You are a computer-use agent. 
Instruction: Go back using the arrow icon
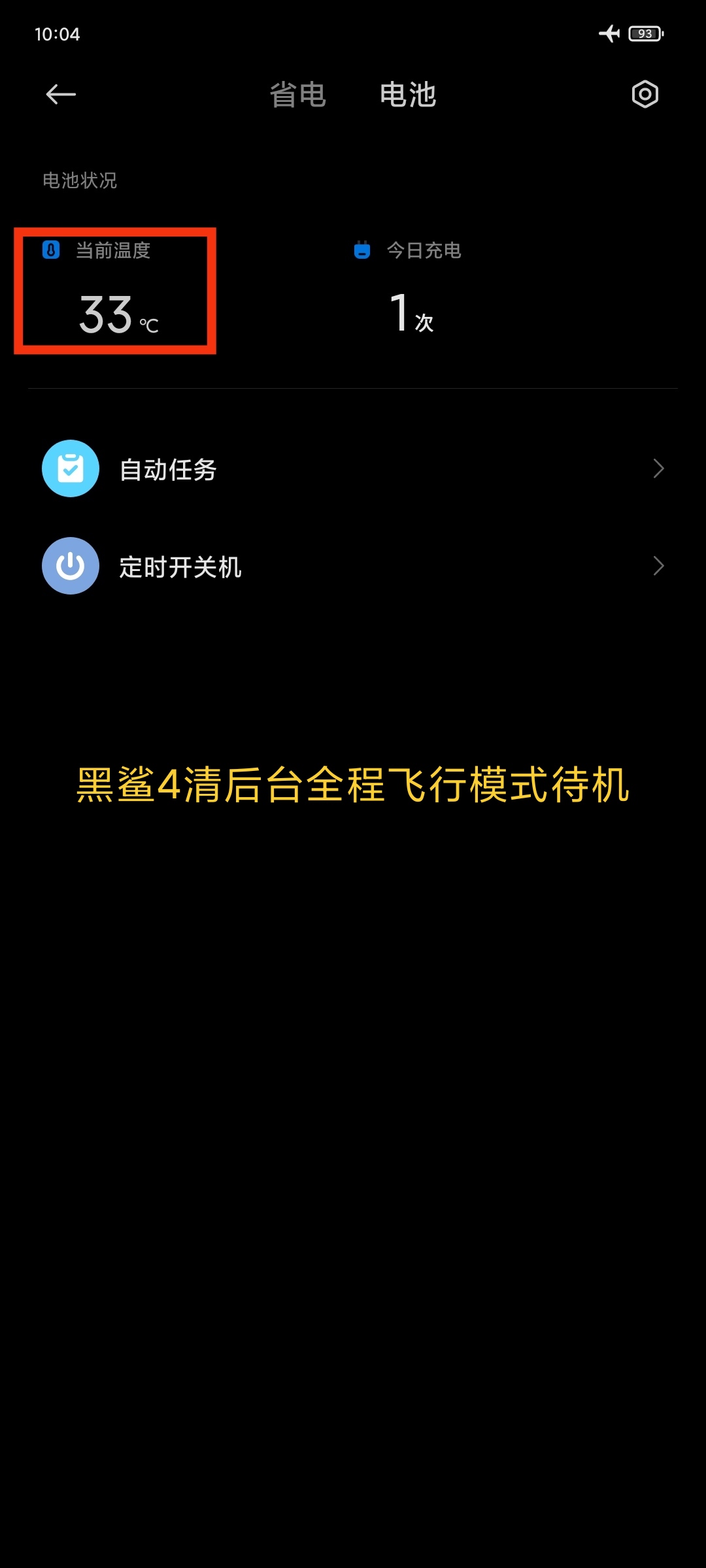coord(61,95)
